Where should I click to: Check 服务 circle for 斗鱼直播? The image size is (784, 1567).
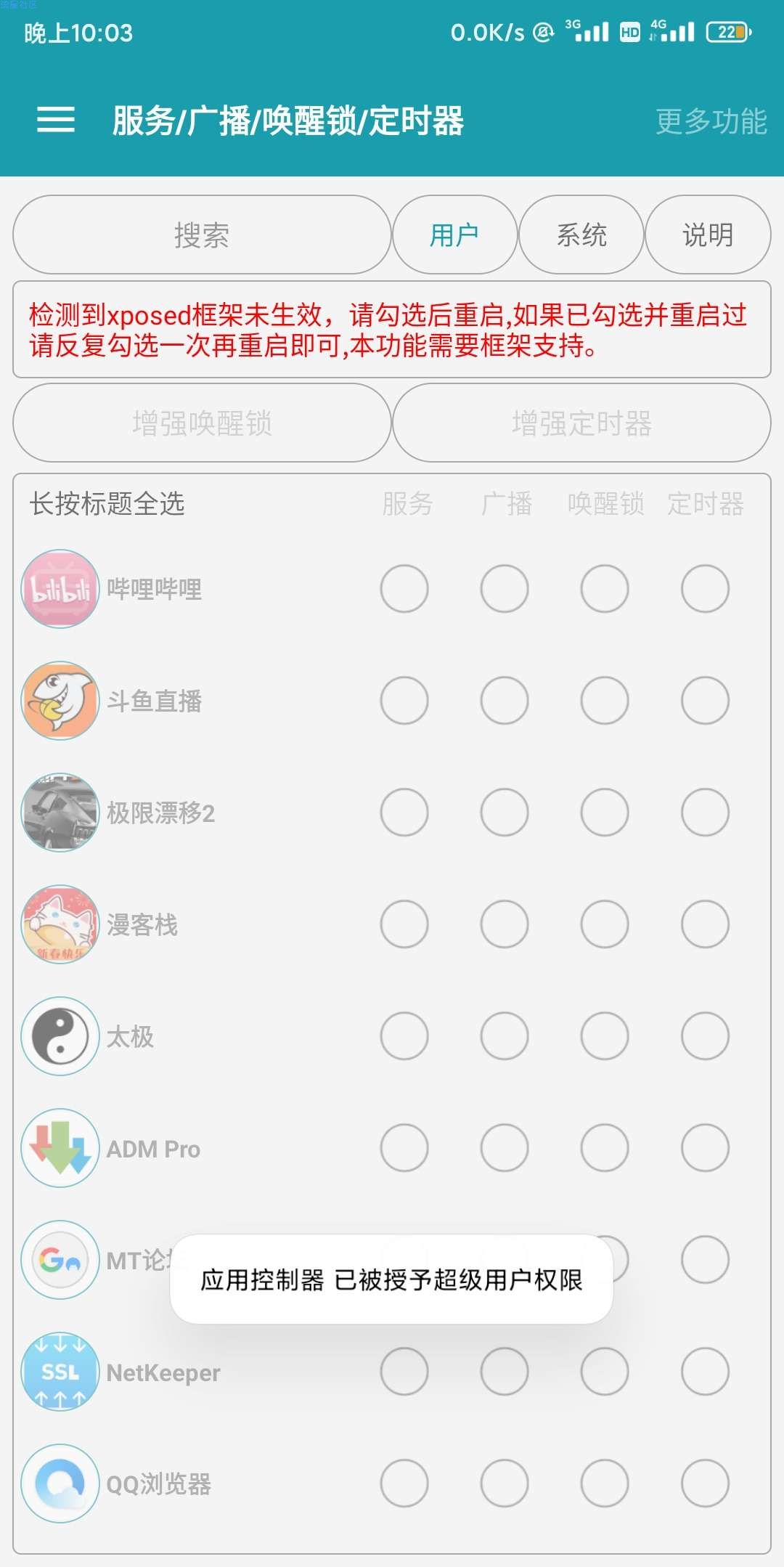(404, 701)
